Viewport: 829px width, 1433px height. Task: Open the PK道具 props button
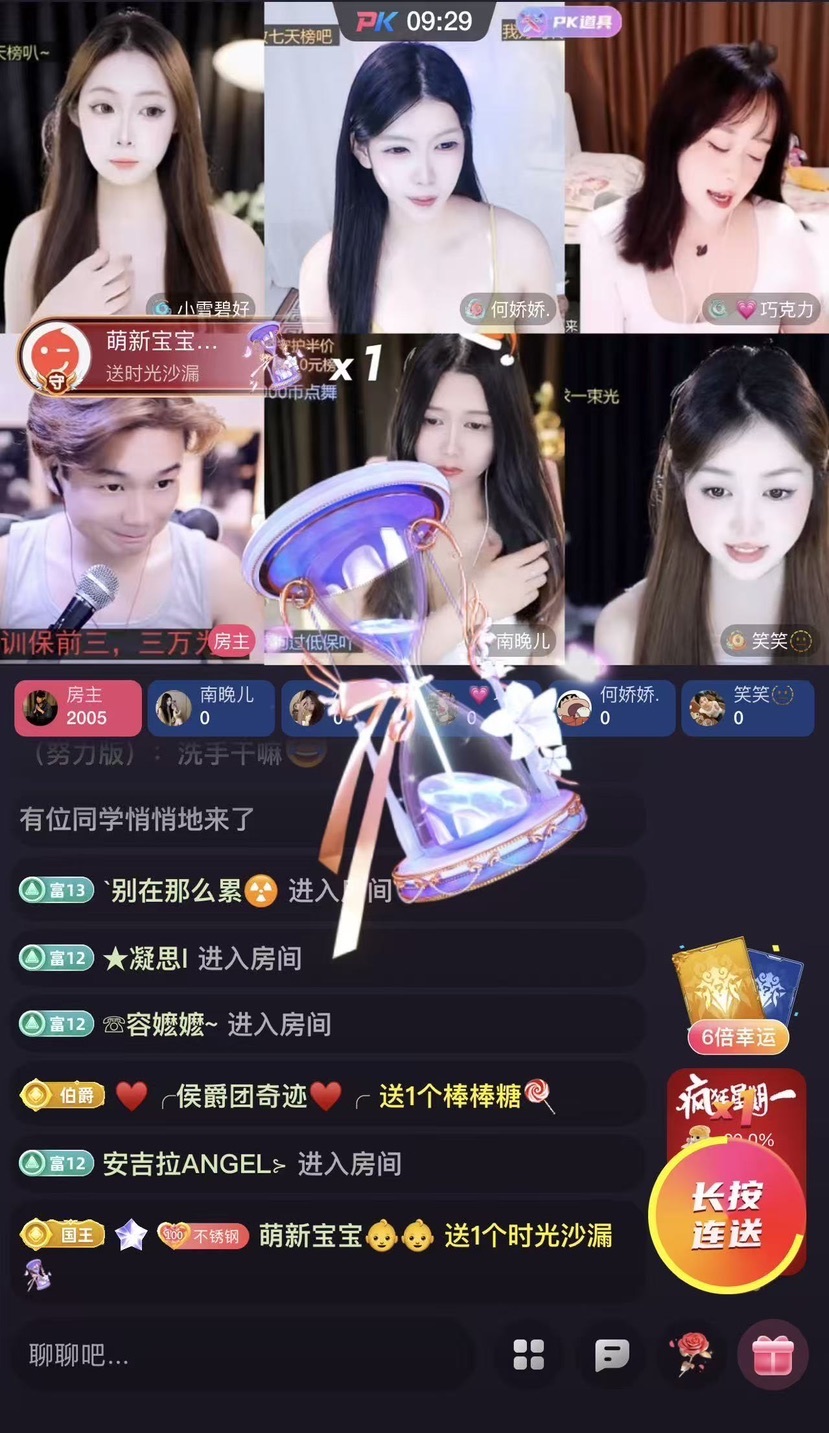570,21
